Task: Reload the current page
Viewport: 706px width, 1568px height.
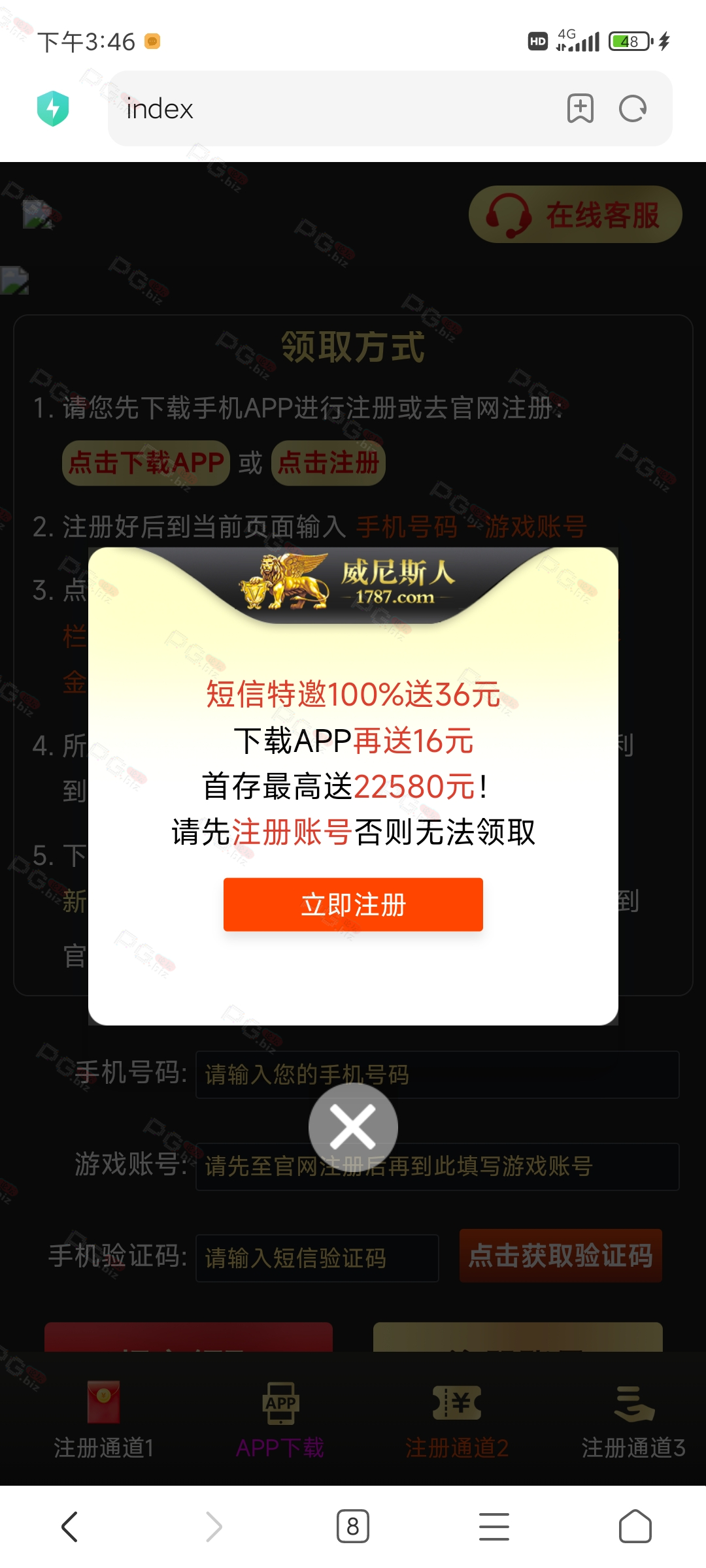Action: pyautogui.click(x=633, y=108)
